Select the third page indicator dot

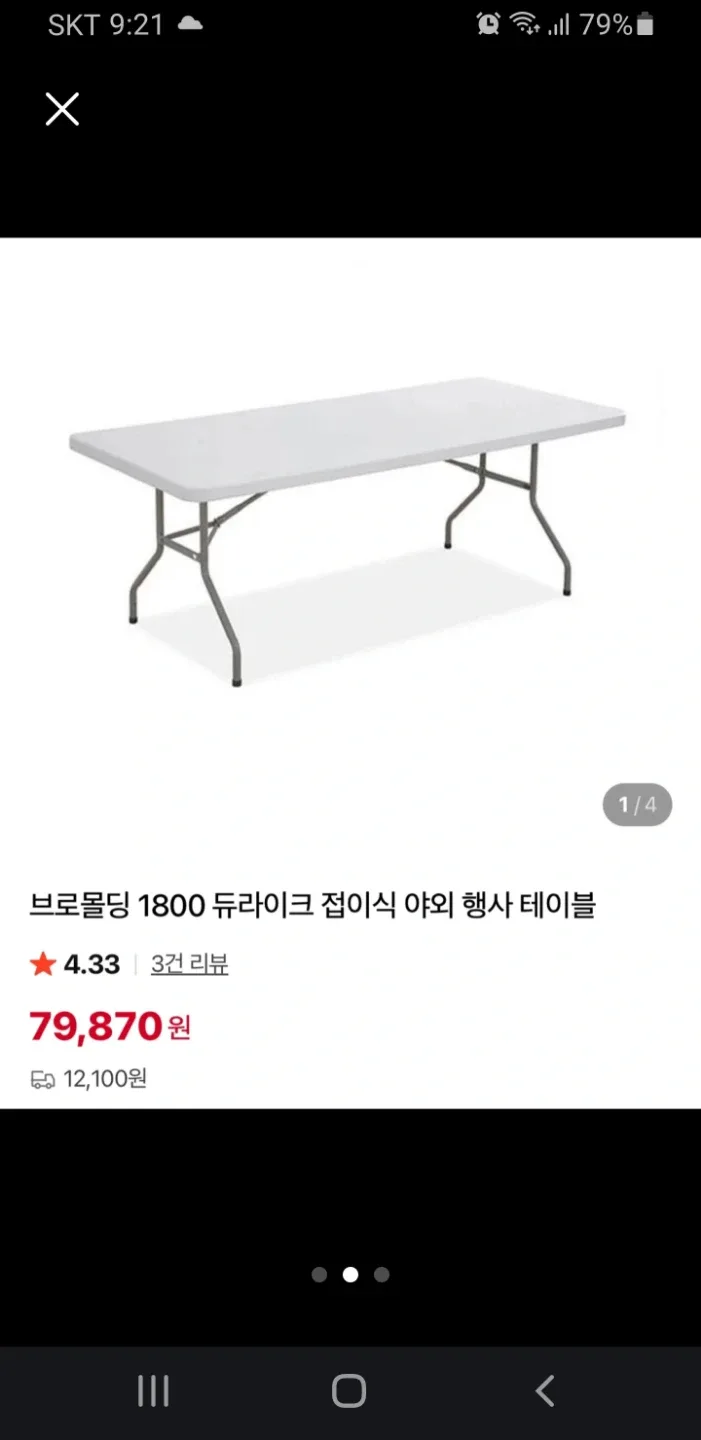click(x=381, y=1275)
